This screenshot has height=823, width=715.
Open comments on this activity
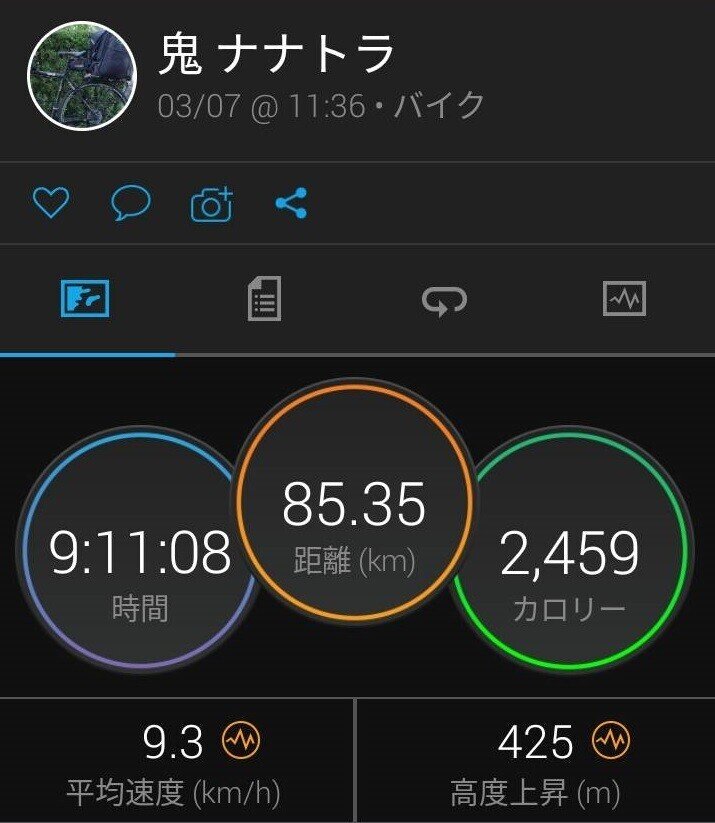[x=130, y=204]
